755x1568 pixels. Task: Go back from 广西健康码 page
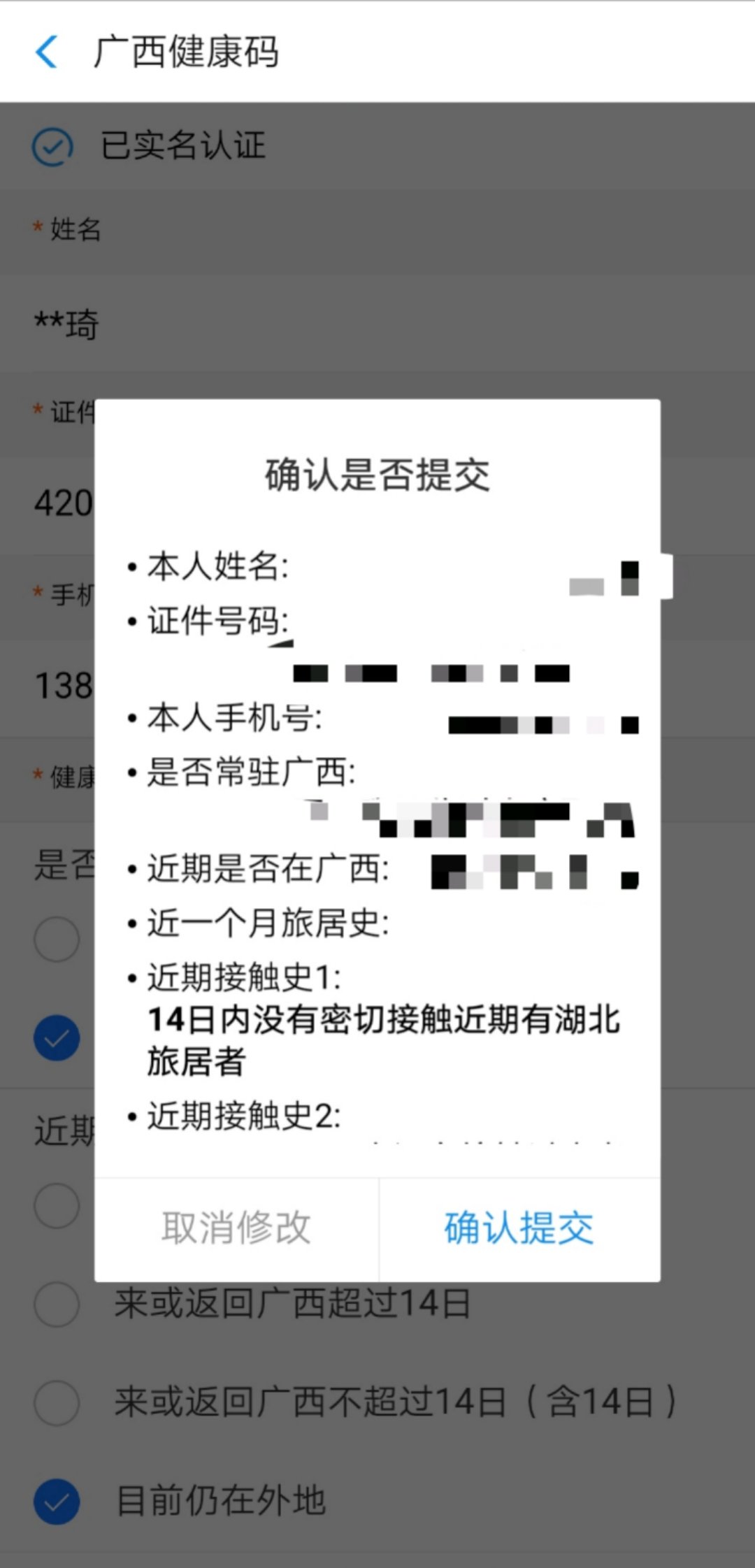pos(46,52)
